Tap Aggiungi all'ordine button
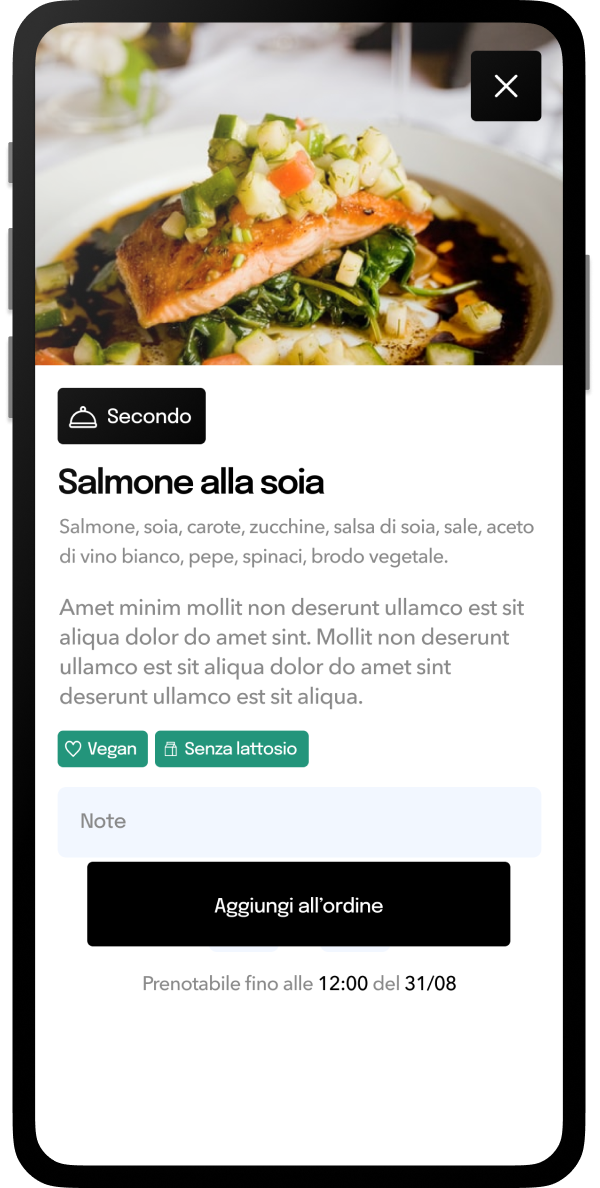 coord(299,904)
